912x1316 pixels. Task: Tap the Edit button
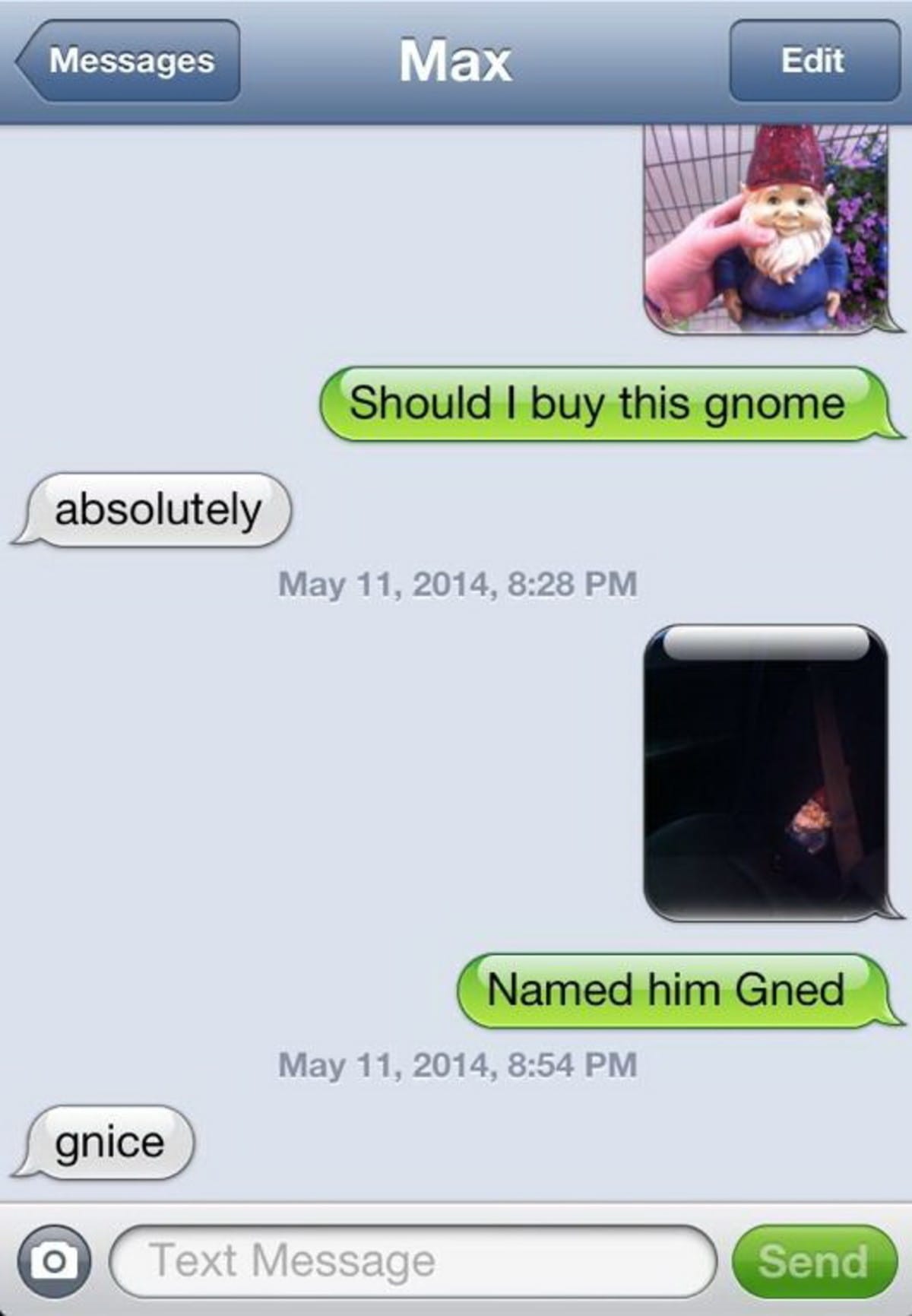(x=813, y=61)
